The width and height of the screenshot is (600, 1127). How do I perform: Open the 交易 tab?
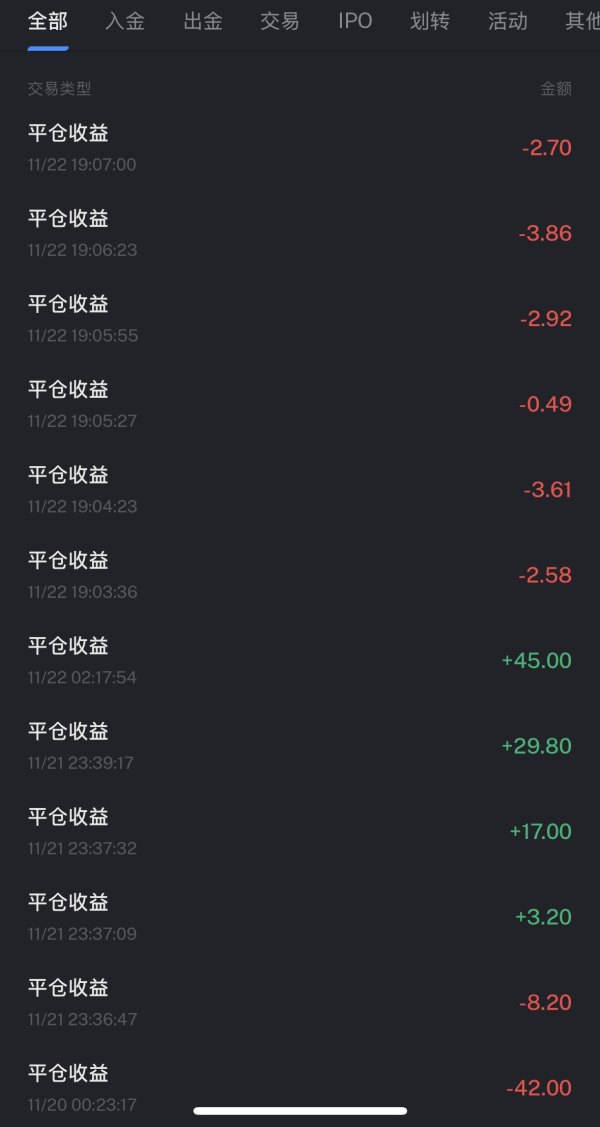coord(280,21)
